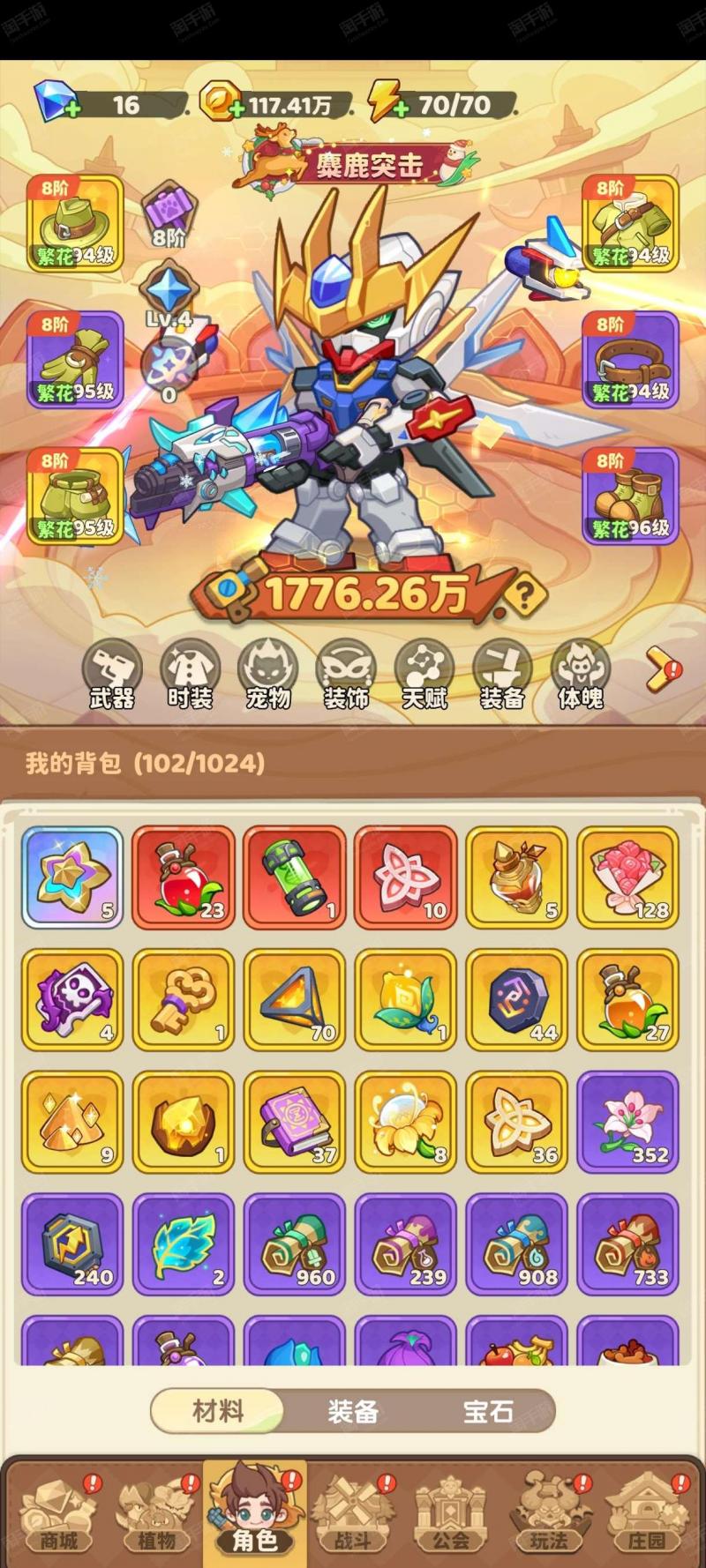Open the 时装 costume menu
The image size is (706, 1568).
point(191,675)
